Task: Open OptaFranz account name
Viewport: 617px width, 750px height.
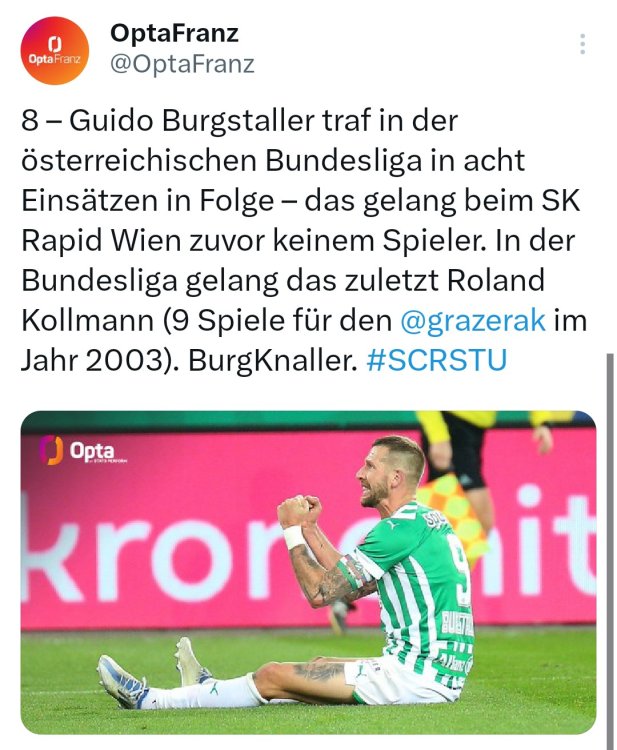Action: [174, 33]
